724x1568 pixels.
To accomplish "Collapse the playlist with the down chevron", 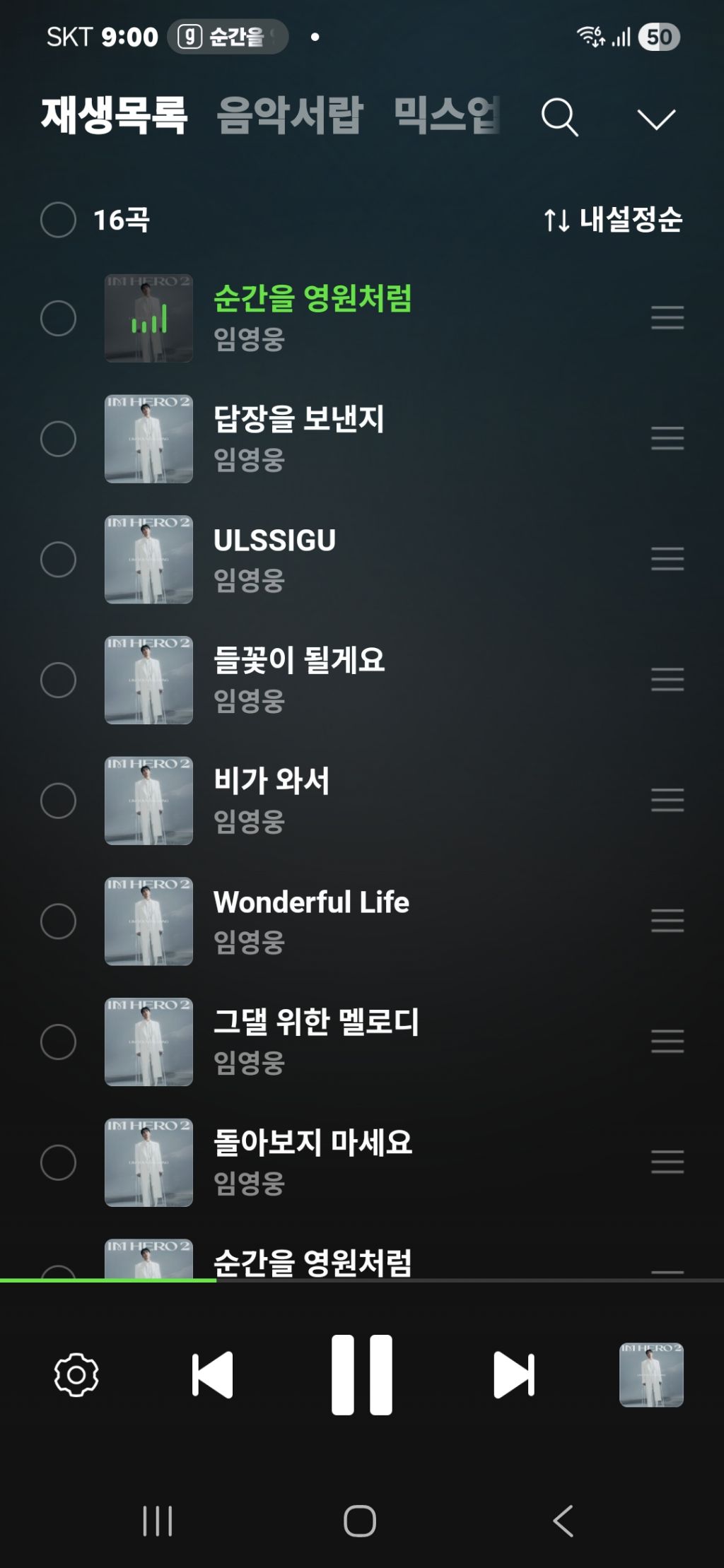I will (x=656, y=118).
